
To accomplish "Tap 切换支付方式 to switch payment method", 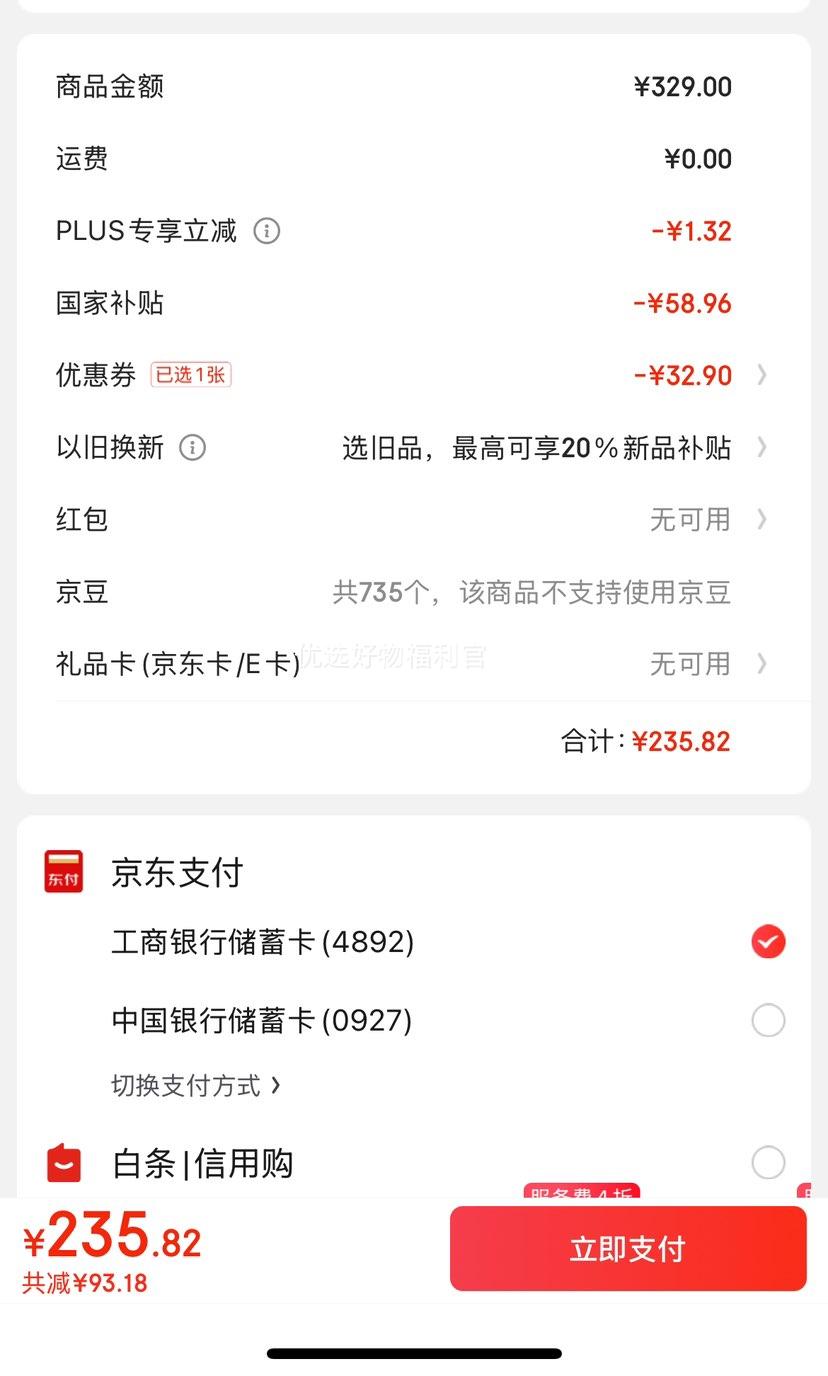I will click(x=196, y=1085).
